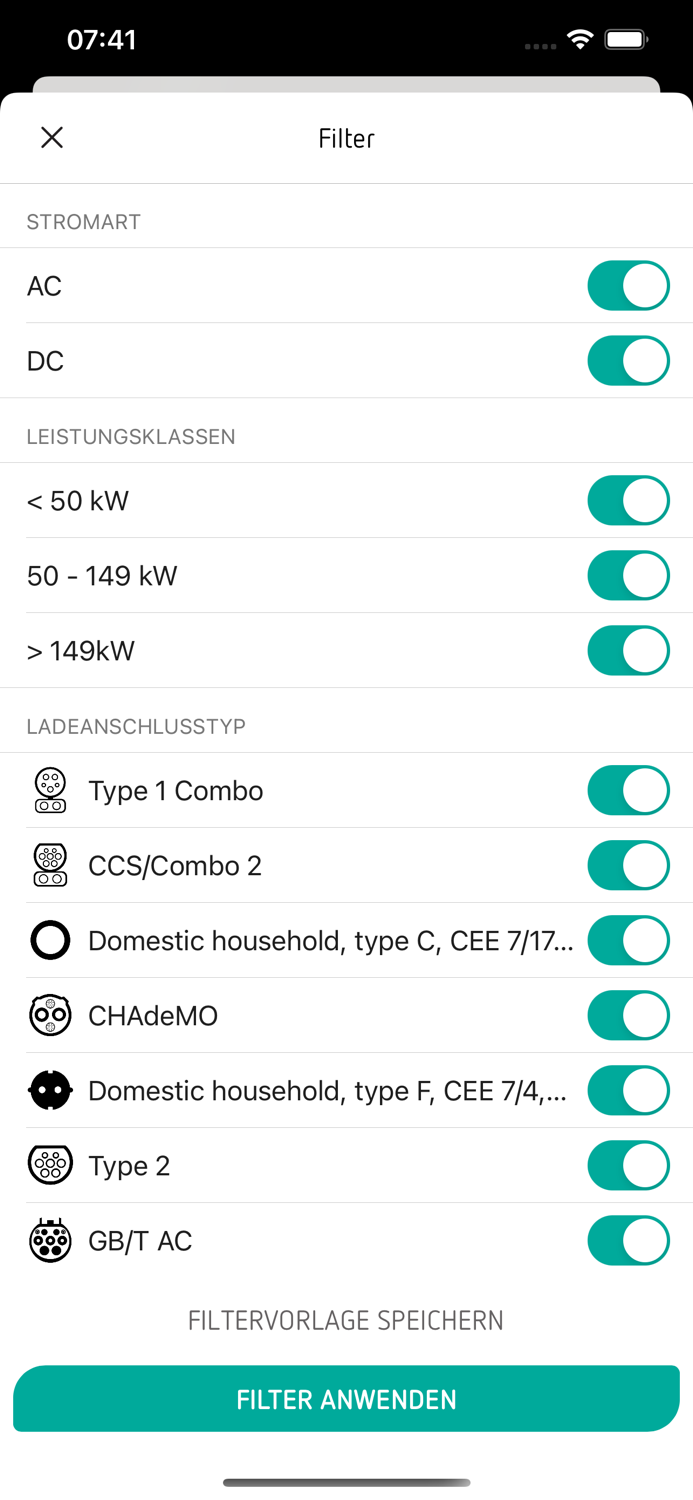Toggle the Type 1 Combo connector

point(628,791)
